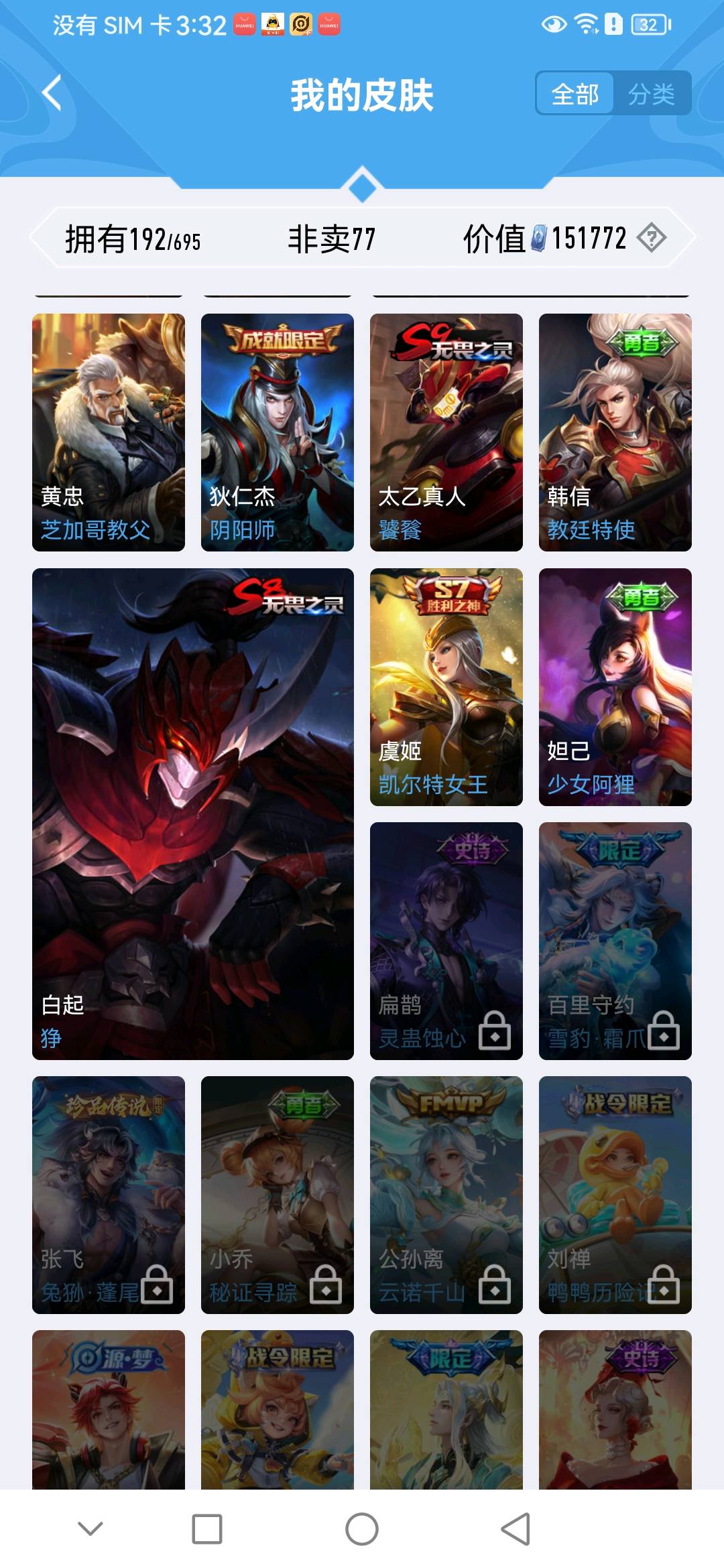Open locked 刘禅 鸭鸭历险记 skin card

click(x=615, y=1195)
